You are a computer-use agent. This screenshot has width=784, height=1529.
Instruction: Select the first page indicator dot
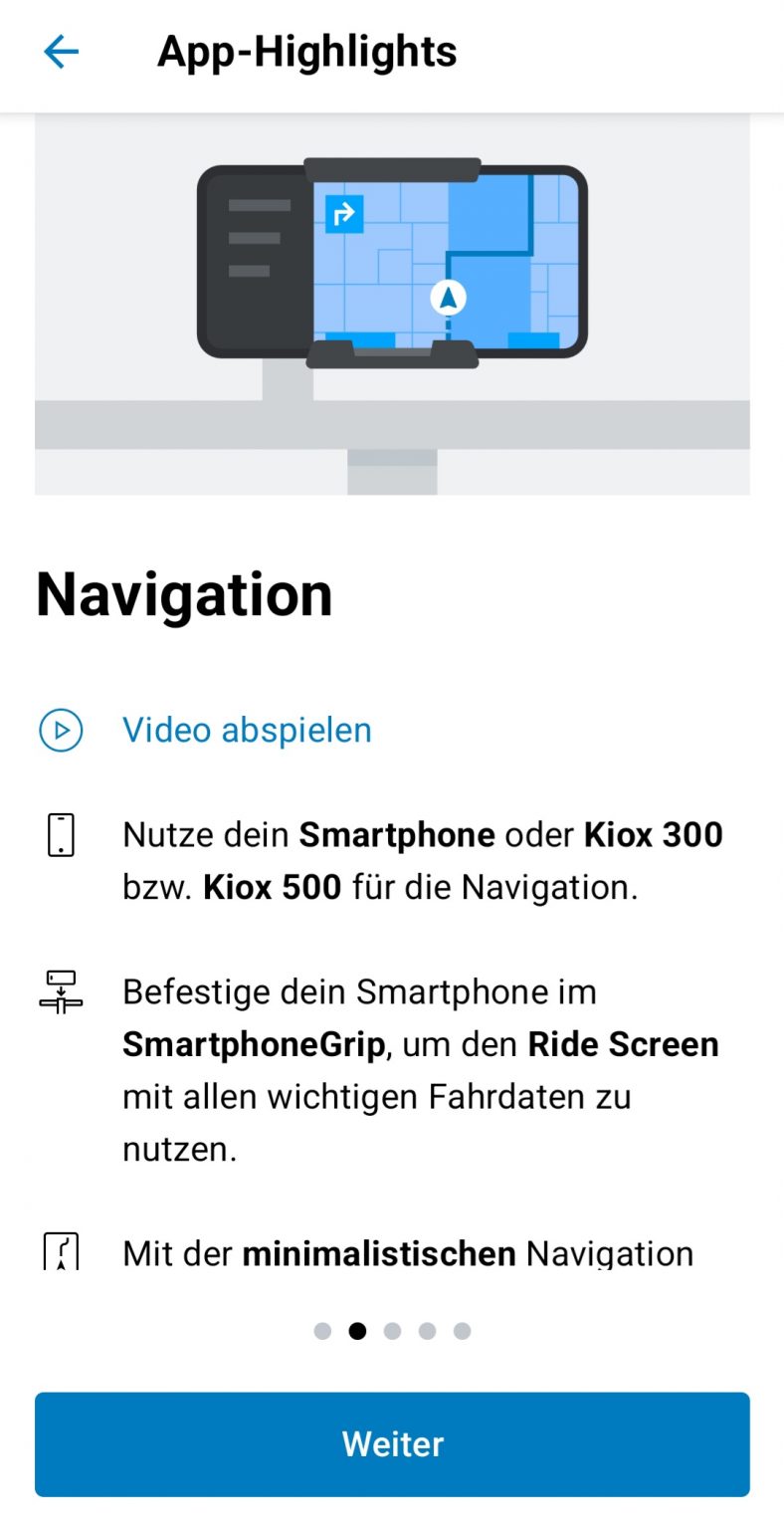coord(323,1331)
